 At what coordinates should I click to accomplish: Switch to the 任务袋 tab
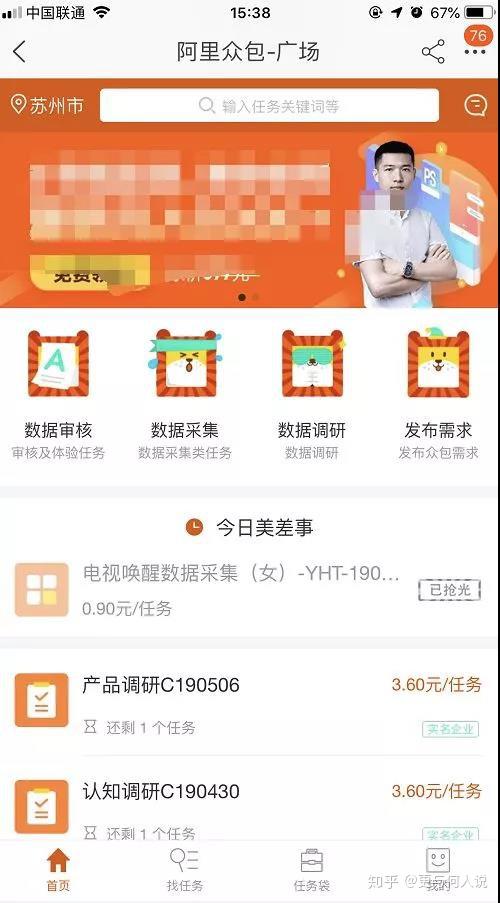312,870
